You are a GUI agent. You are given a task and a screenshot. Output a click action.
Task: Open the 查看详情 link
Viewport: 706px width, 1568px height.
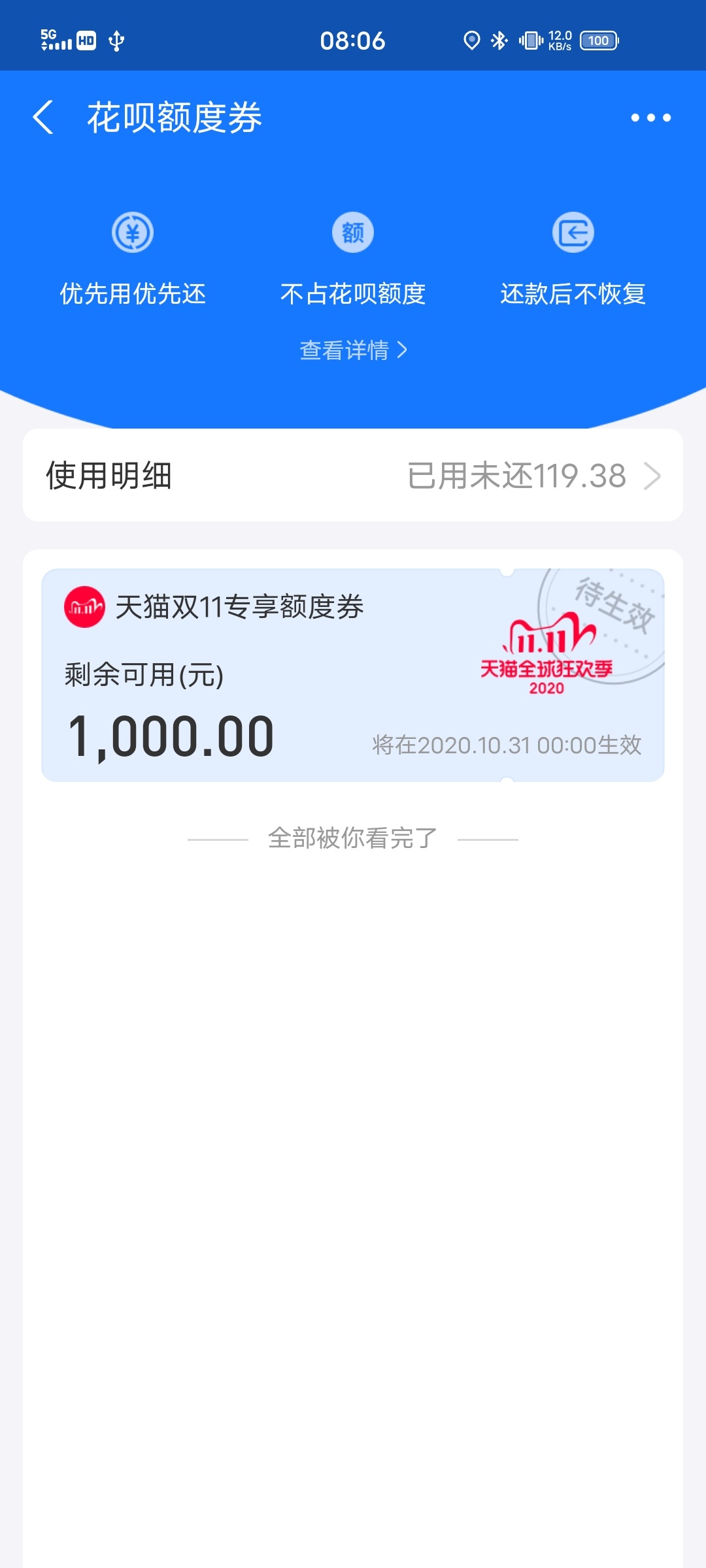(353, 350)
